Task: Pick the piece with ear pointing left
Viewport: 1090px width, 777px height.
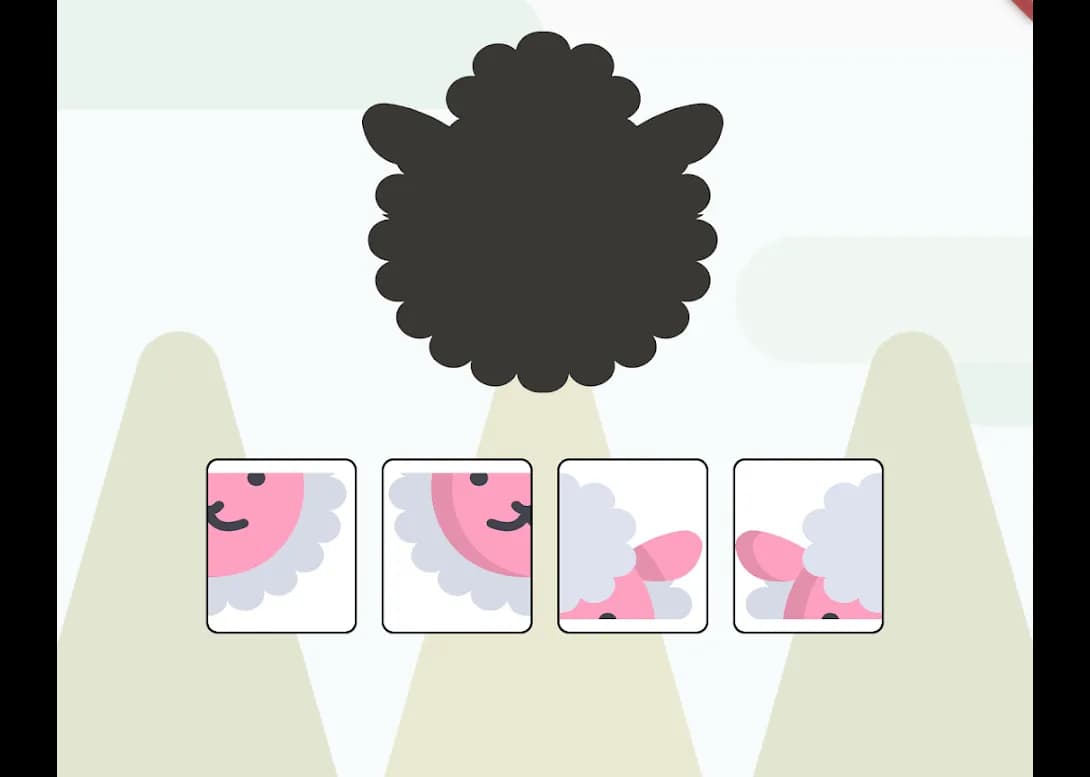Action: pyautogui.click(x=808, y=545)
